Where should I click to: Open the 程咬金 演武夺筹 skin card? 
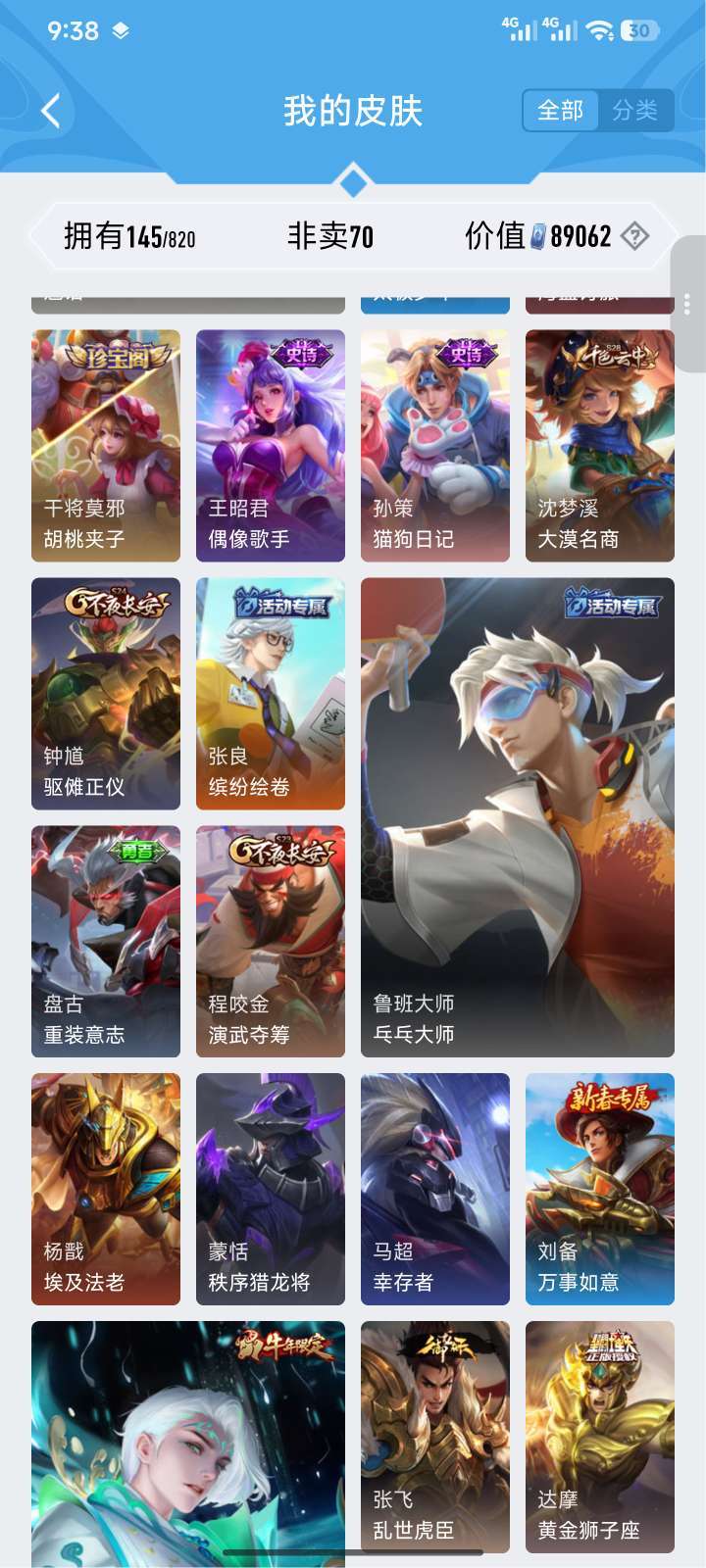271,942
